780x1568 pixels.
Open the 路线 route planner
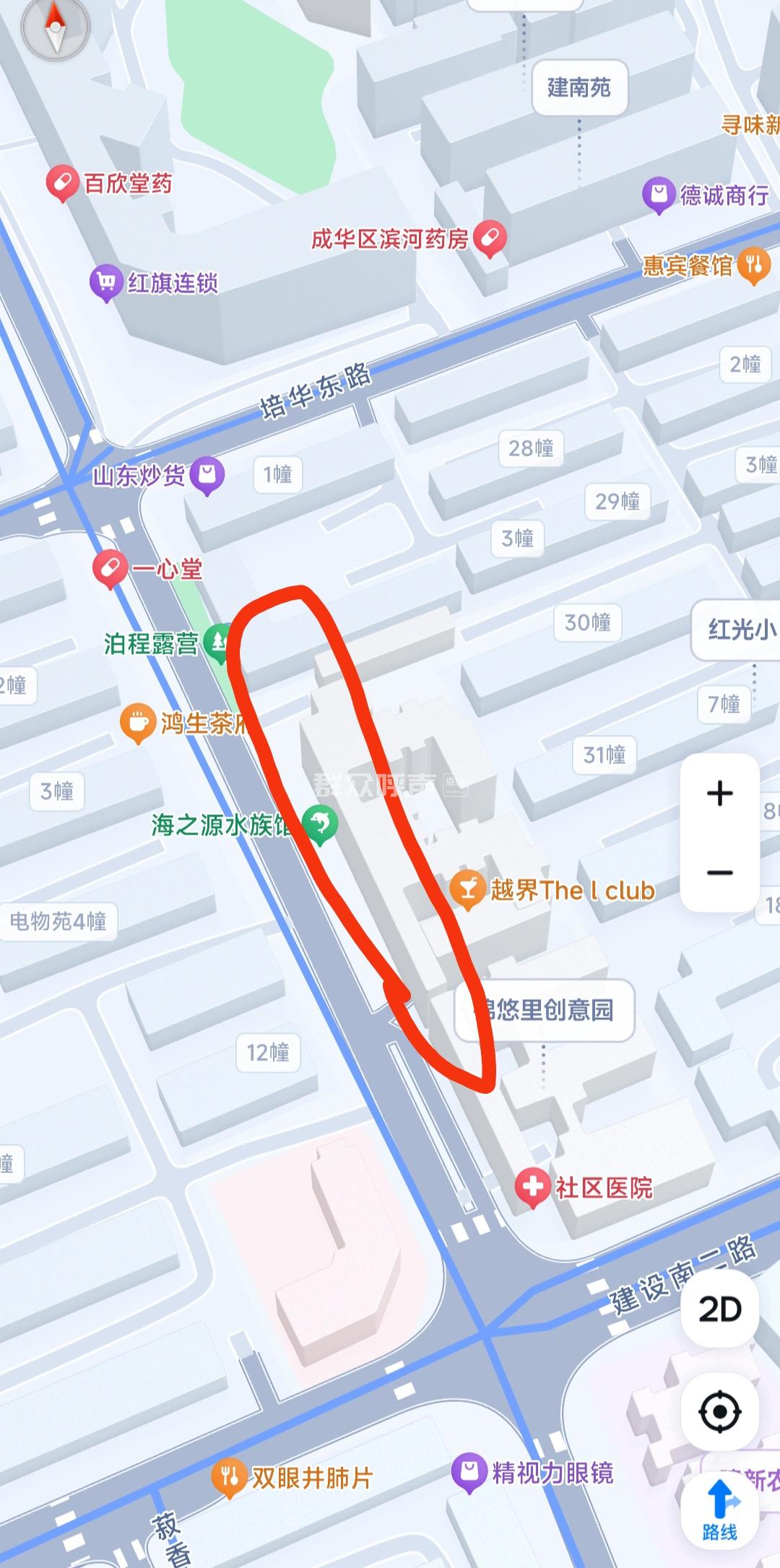[720, 1507]
